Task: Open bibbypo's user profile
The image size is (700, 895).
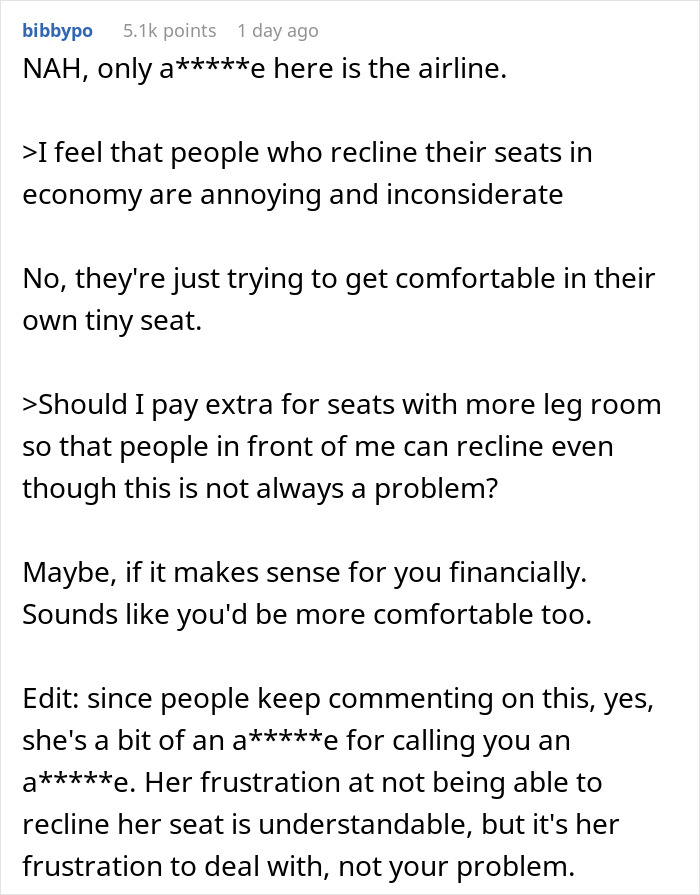Action: 57,31
